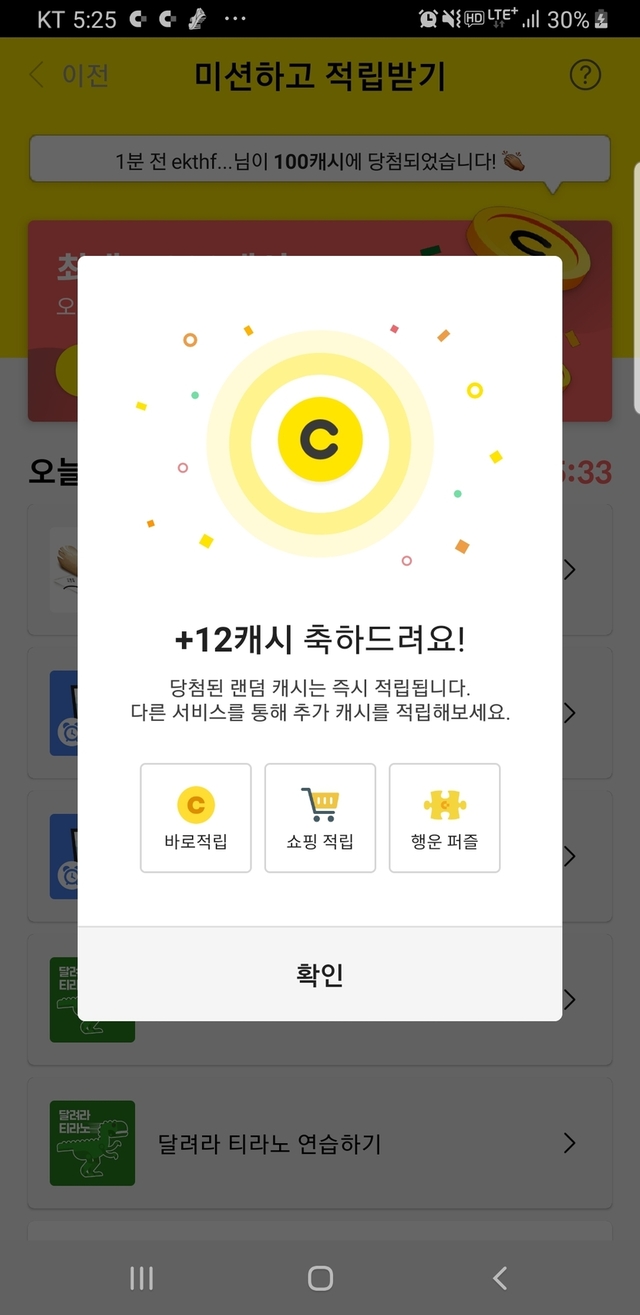The image size is (640, 1315).
Task: Go to the system home screen
Action: [320, 1277]
